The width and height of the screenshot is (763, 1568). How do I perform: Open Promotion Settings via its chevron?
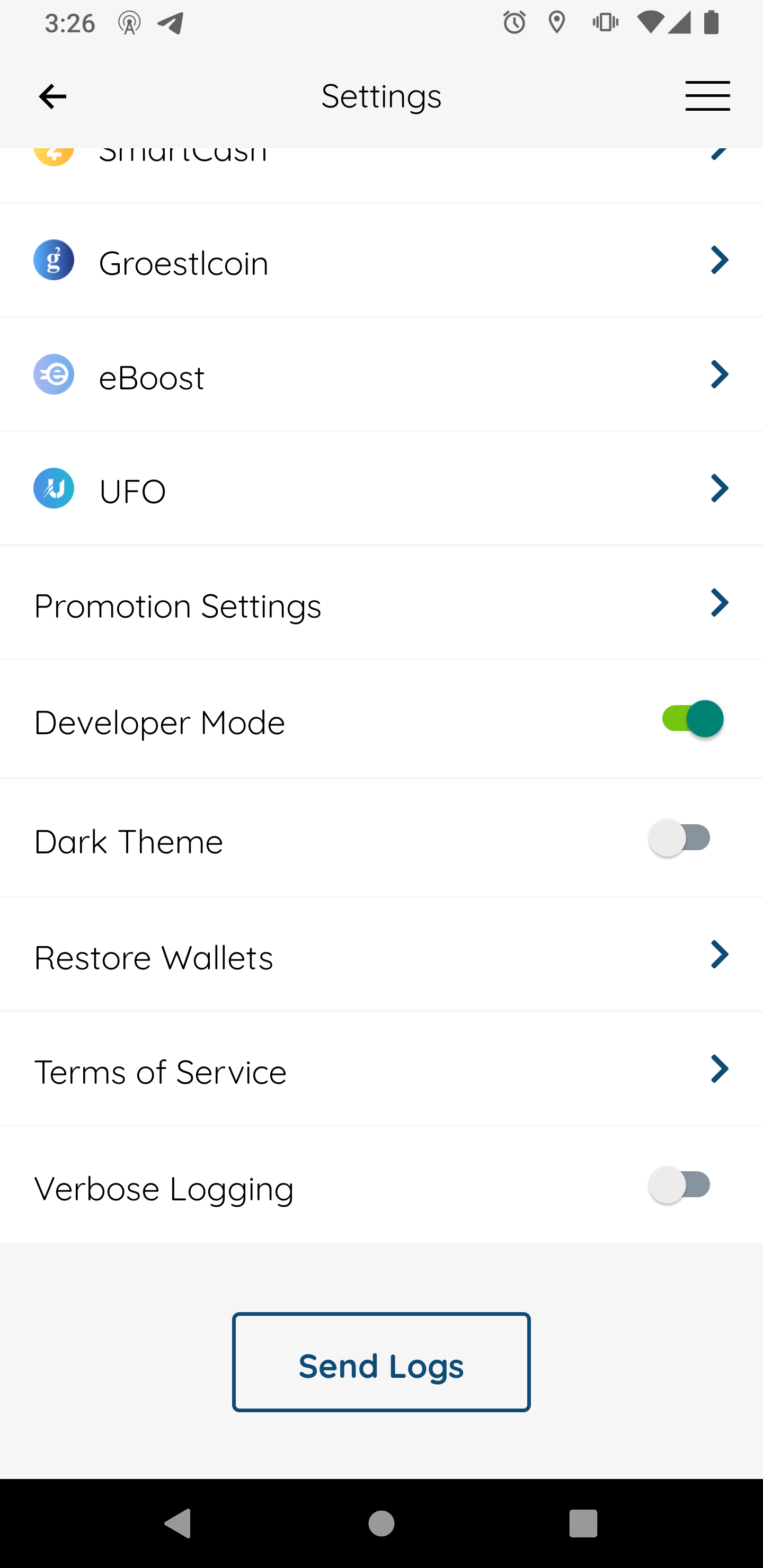click(x=719, y=603)
